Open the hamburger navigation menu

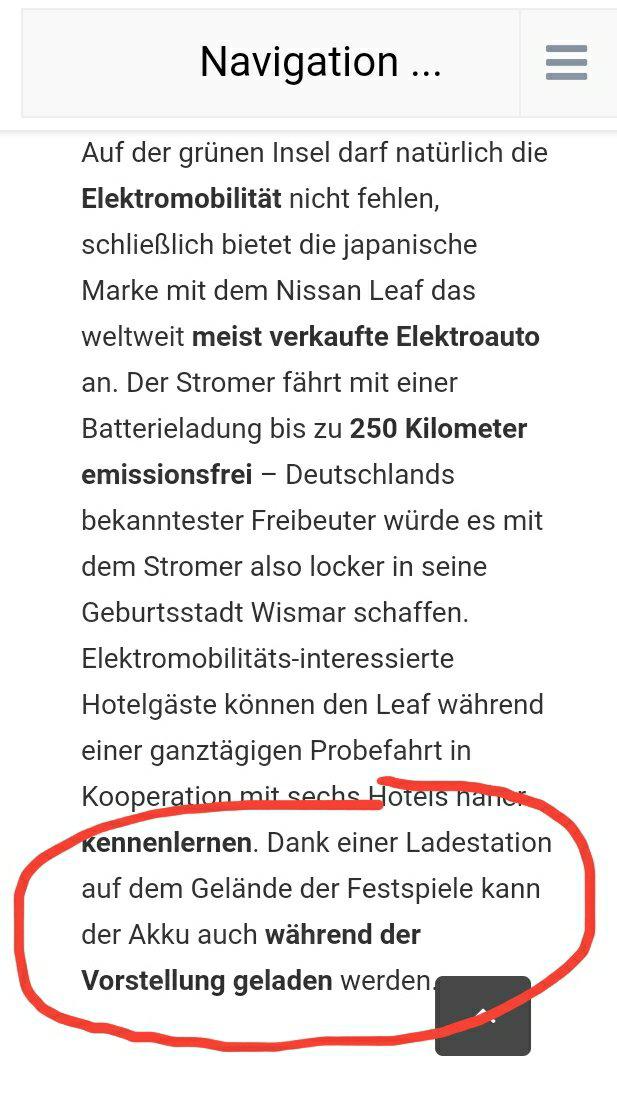point(566,63)
